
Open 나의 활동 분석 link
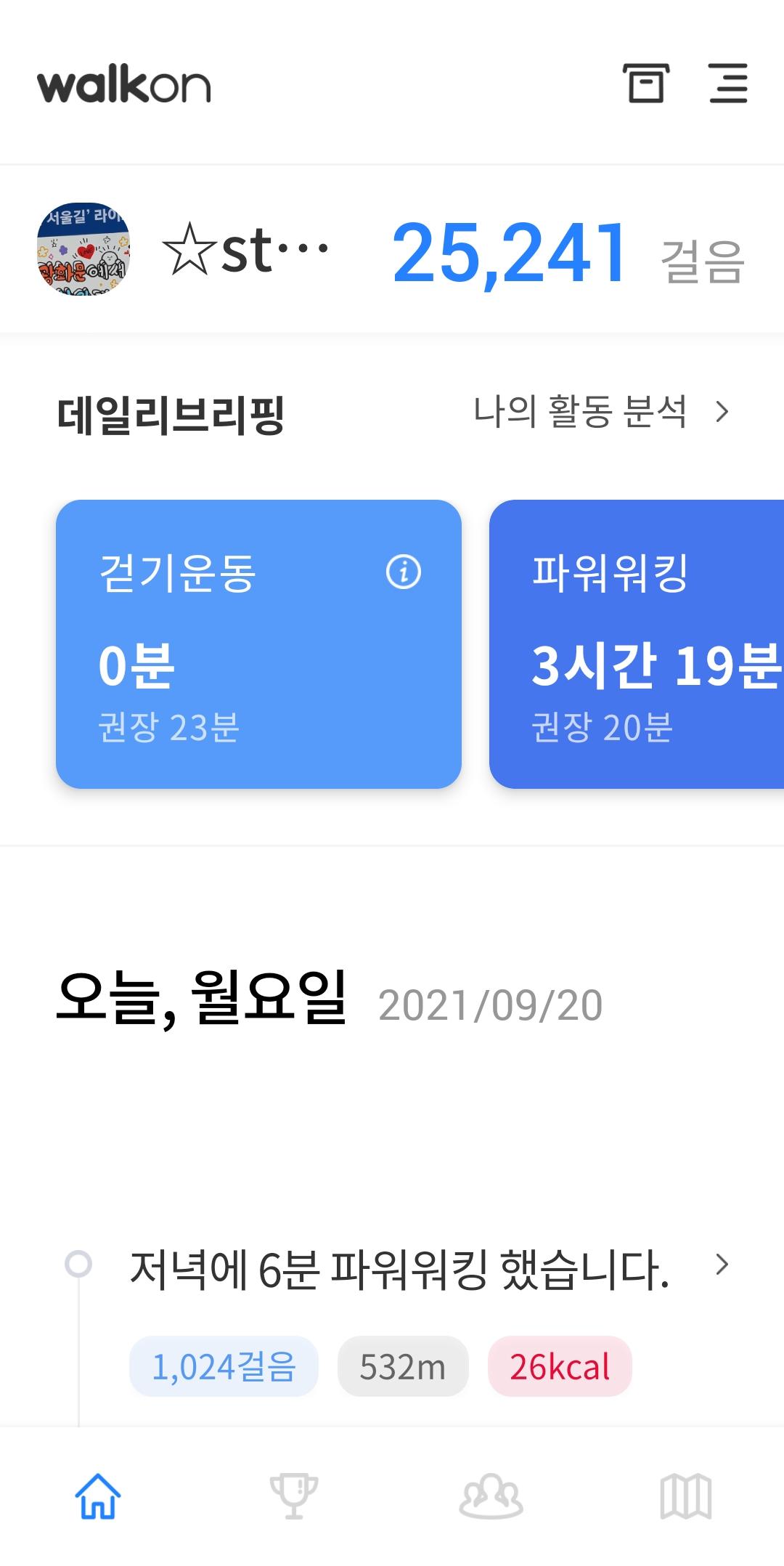click(600, 412)
